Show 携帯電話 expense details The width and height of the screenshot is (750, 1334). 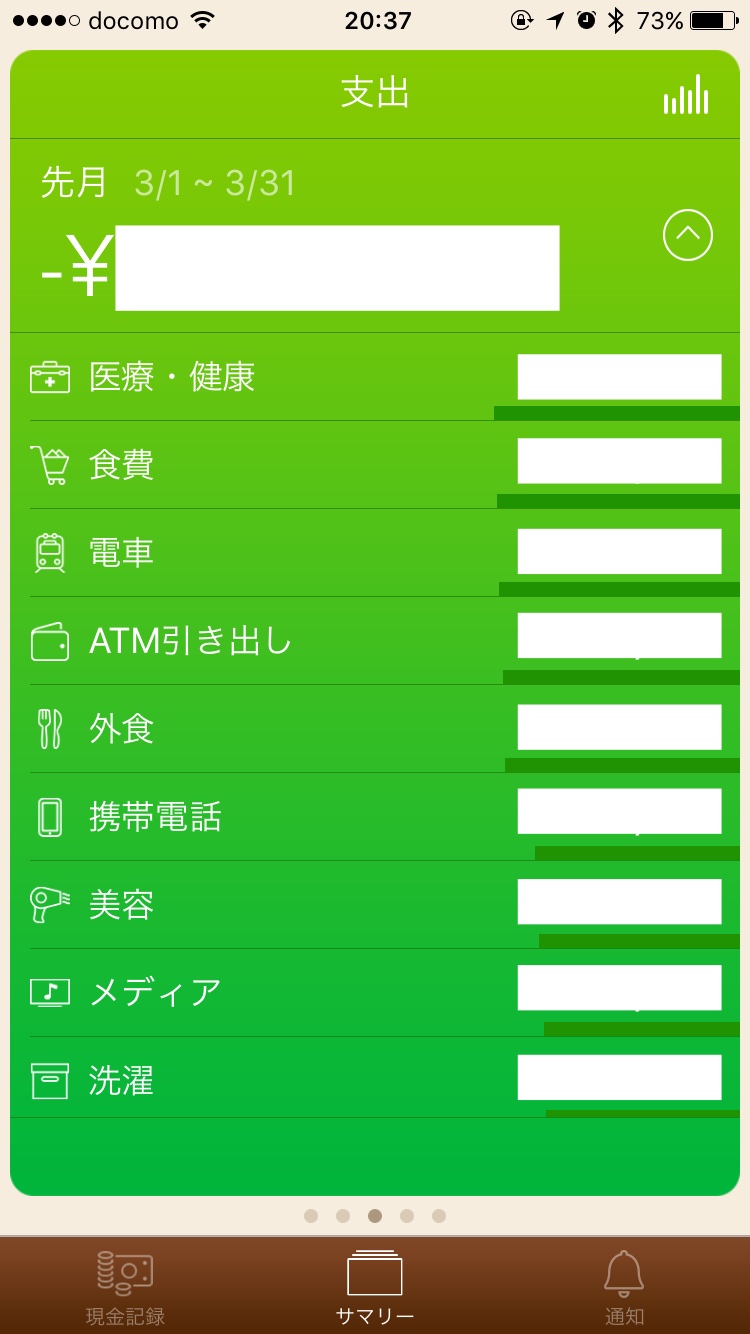(x=375, y=817)
